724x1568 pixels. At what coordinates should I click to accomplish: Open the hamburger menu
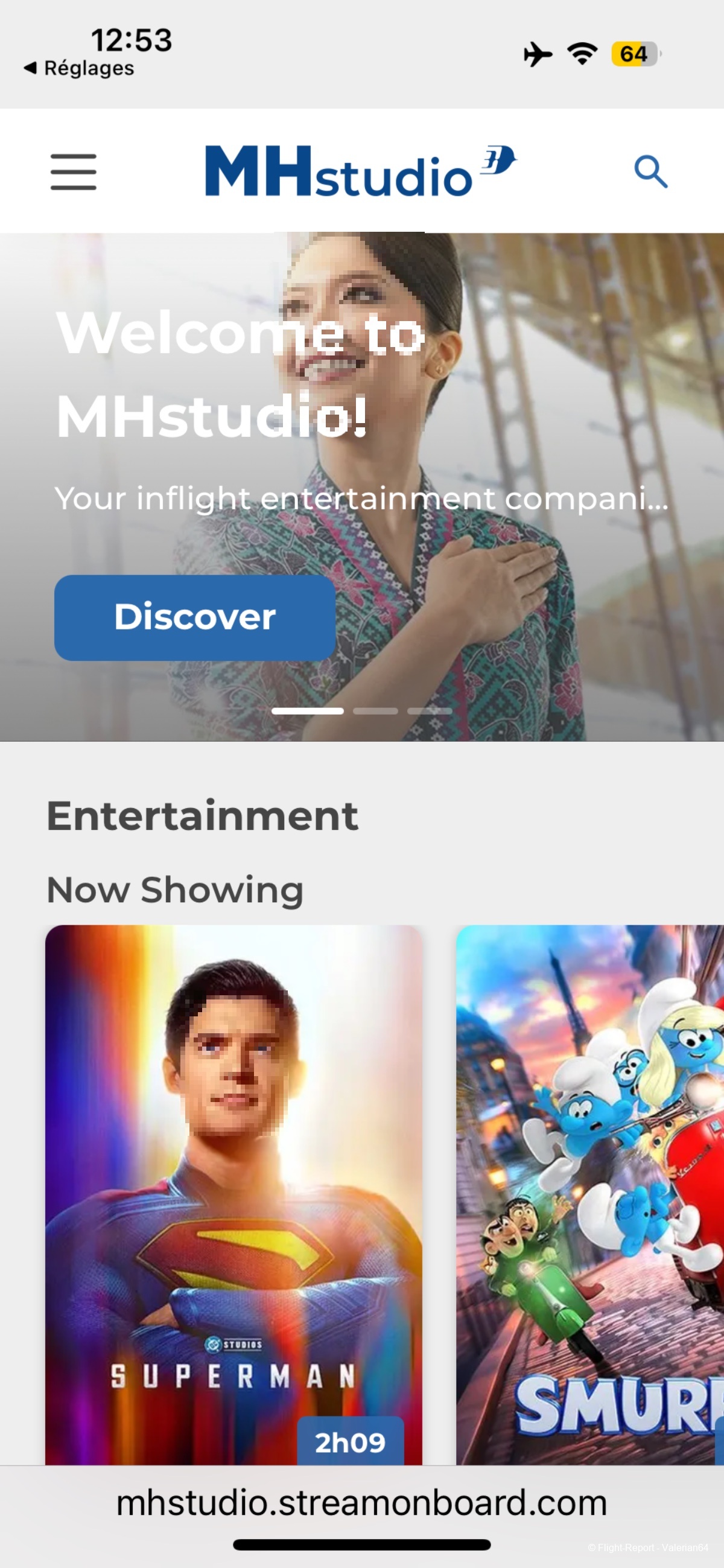tap(73, 171)
